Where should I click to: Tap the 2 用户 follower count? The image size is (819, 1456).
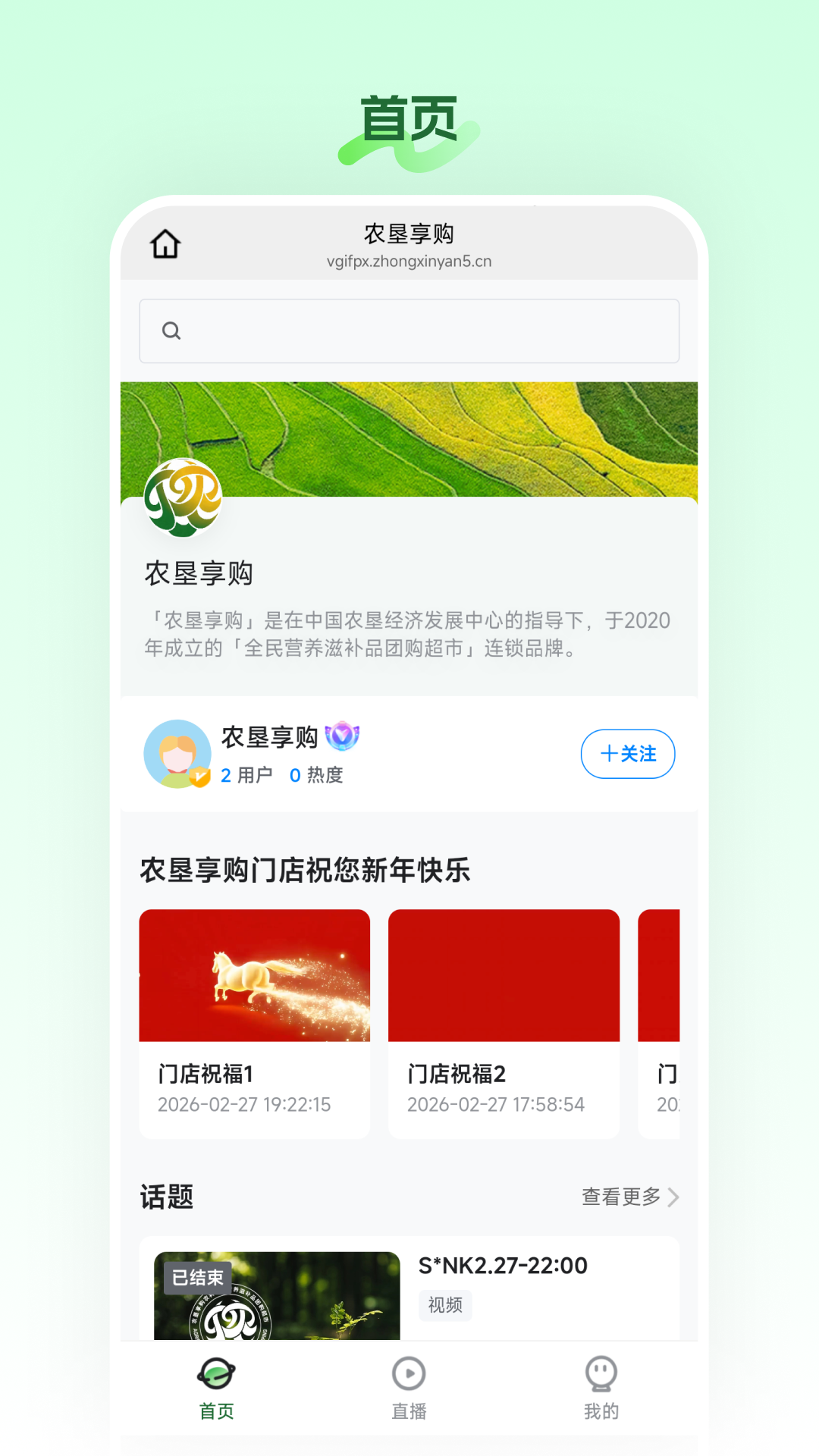pyautogui.click(x=246, y=776)
